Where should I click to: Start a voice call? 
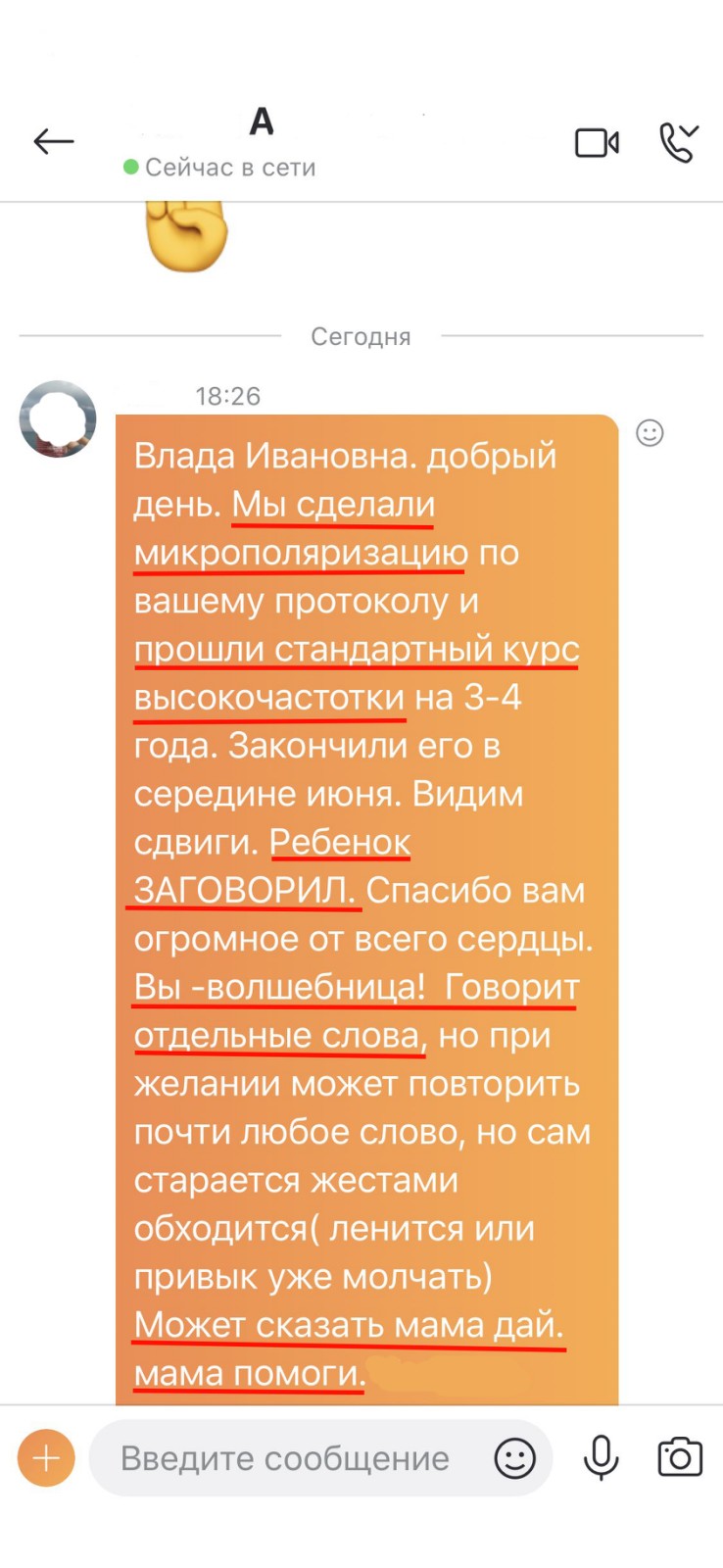[x=678, y=142]
